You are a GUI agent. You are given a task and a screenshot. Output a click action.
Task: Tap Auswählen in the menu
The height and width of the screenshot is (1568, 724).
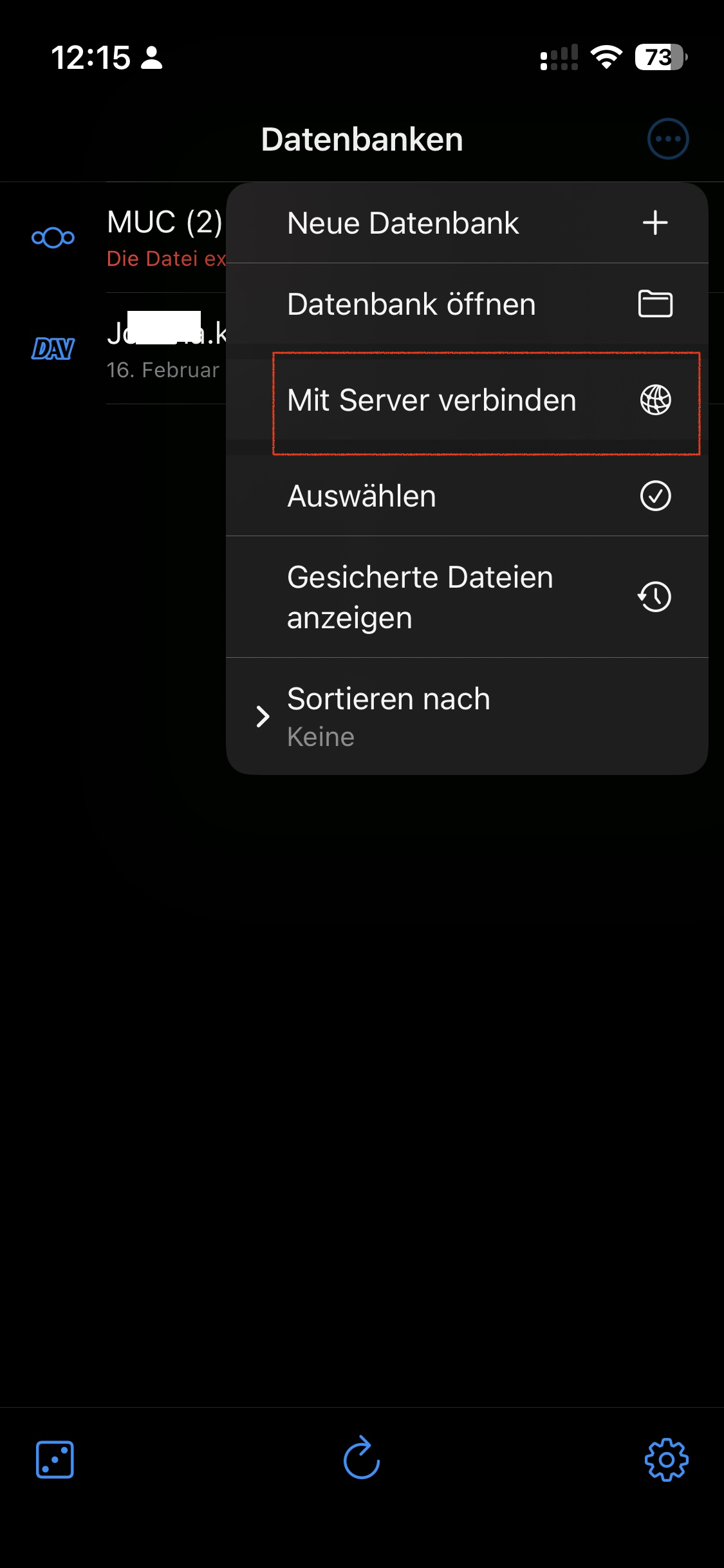467,496
